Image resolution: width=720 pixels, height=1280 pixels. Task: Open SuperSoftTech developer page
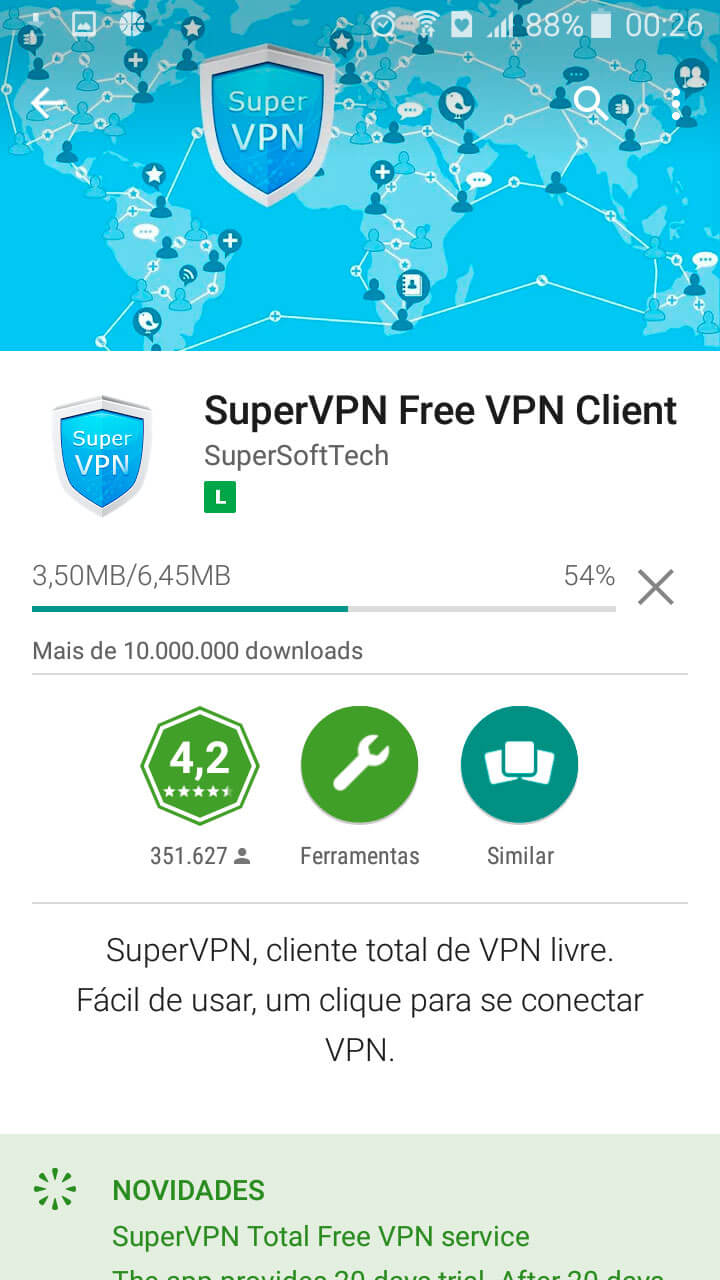tap(296, 456)
